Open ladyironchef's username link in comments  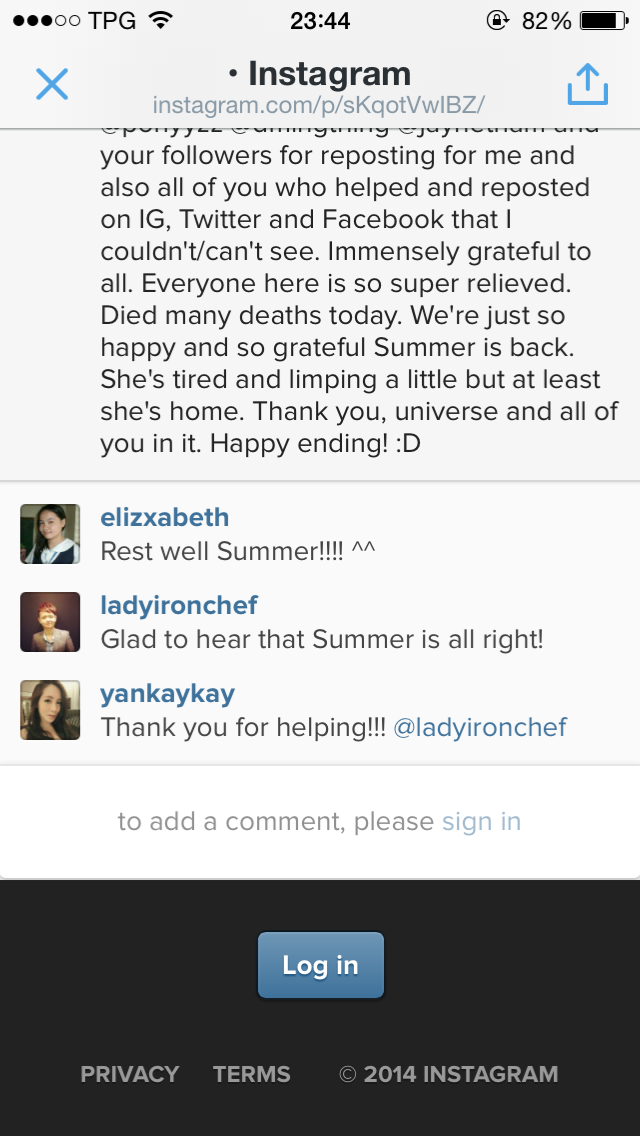point(179,605)
